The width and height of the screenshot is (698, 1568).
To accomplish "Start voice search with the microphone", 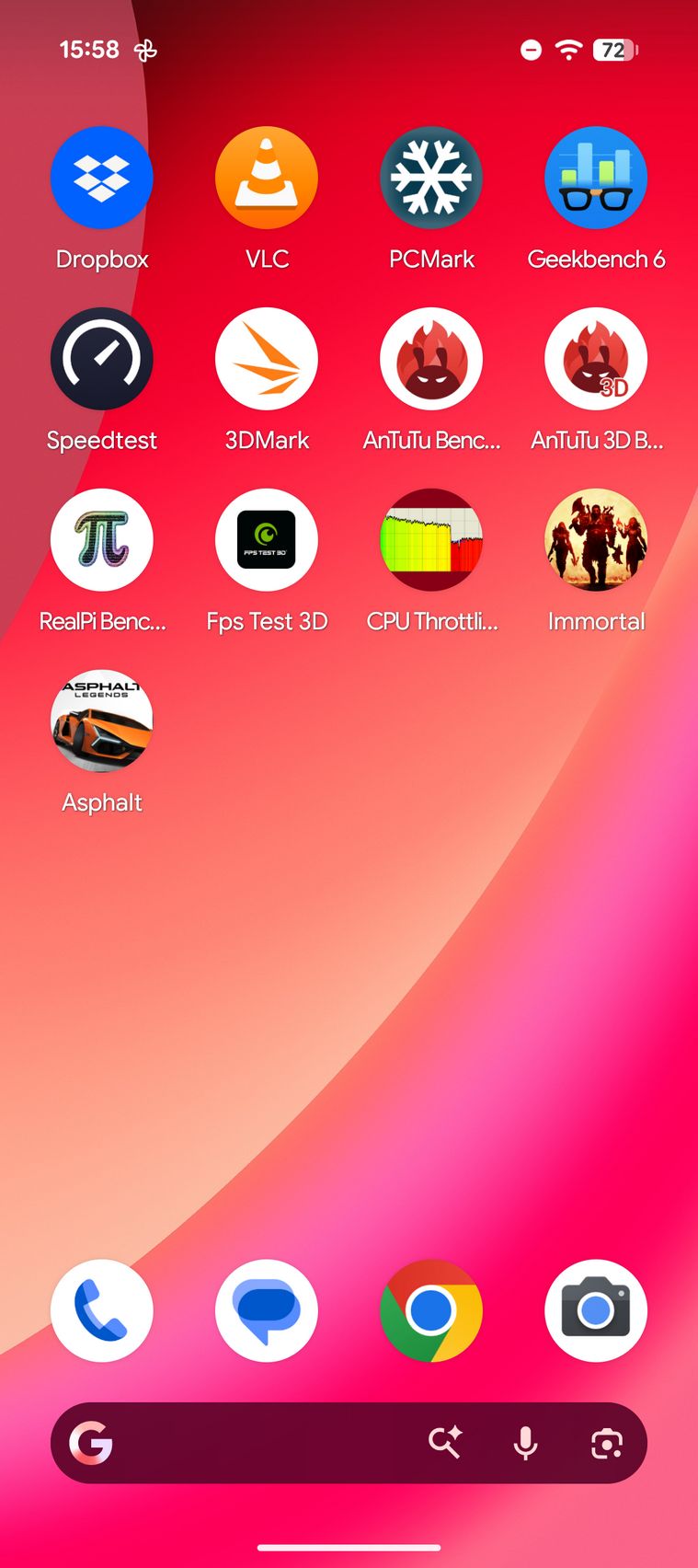I will pyautogui.click(x=525, y=1443).
